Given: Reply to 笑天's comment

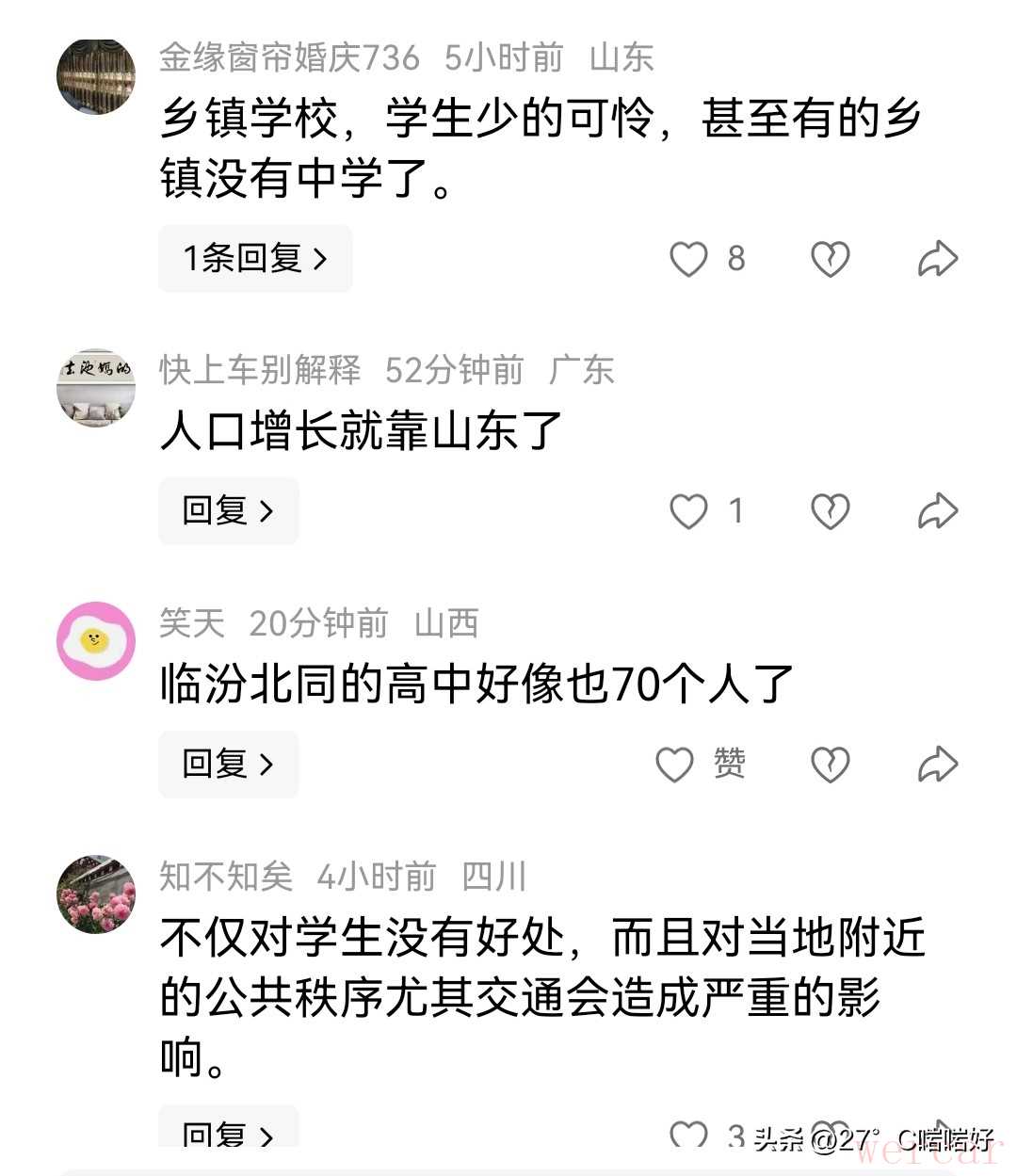Looking at the screenshot, I should (228, 764).
